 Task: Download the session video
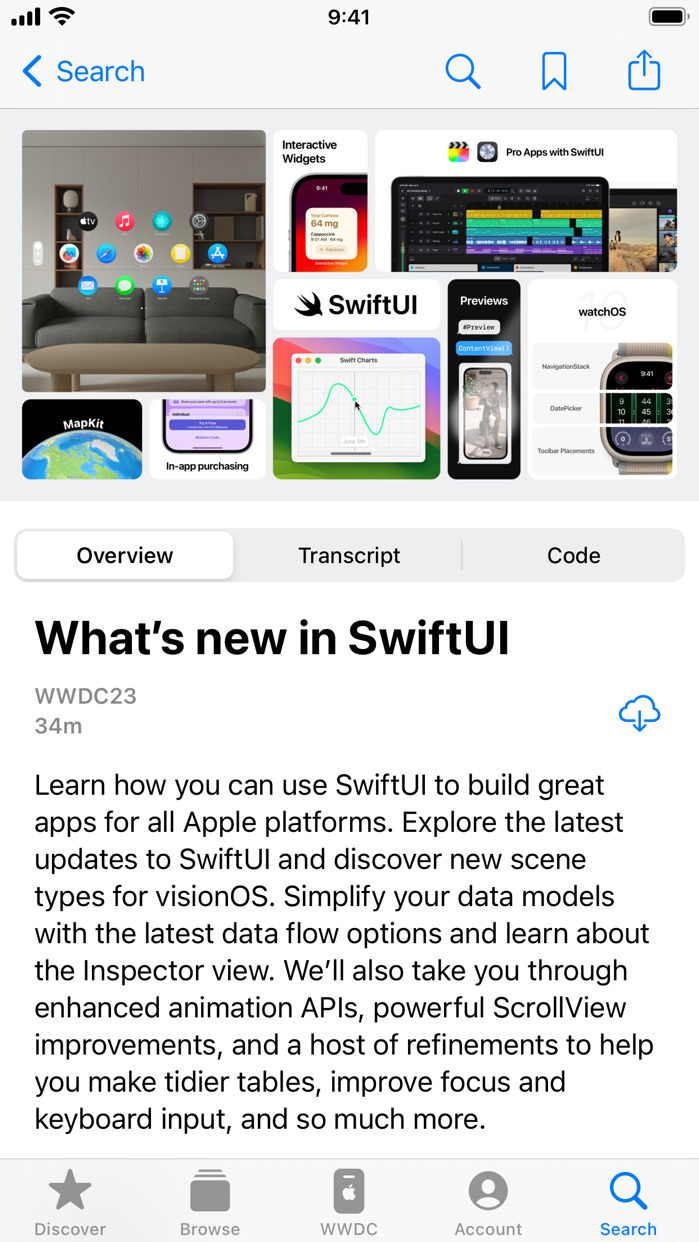(639, 714)
